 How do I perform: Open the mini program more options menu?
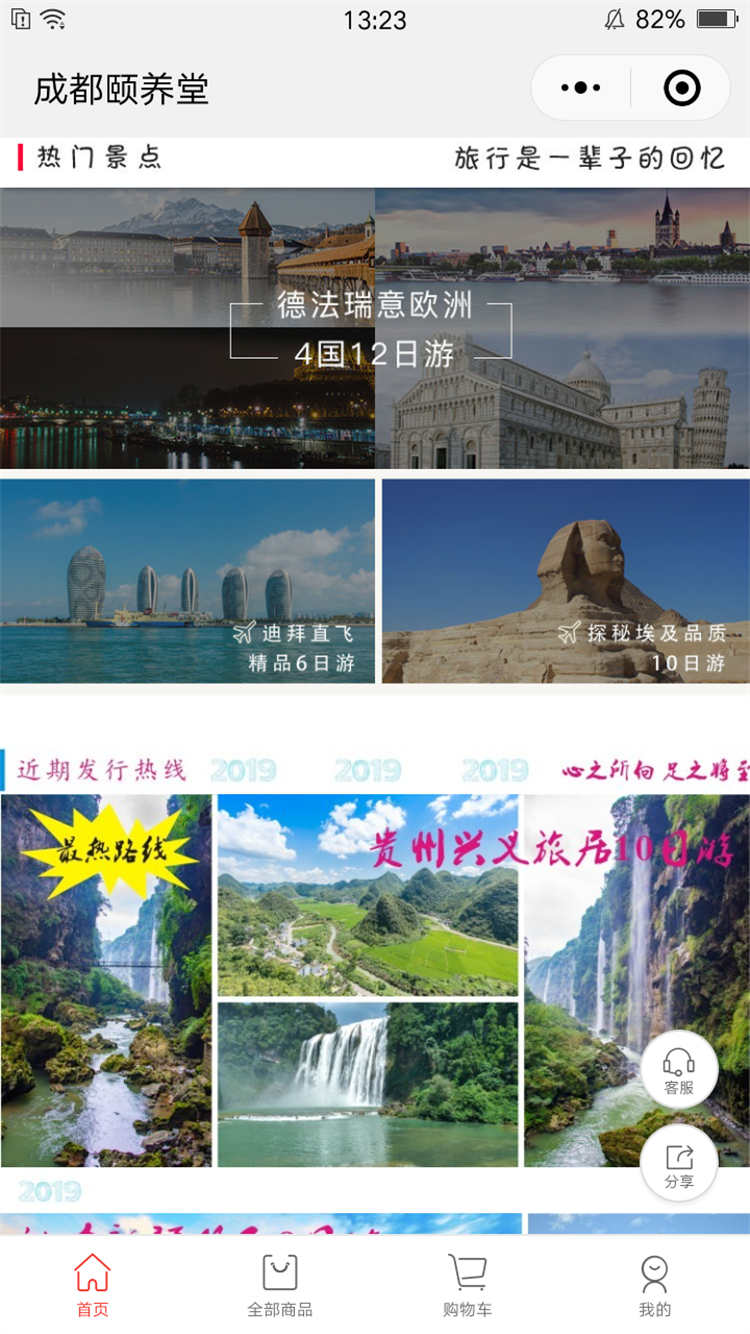[581, 89]
